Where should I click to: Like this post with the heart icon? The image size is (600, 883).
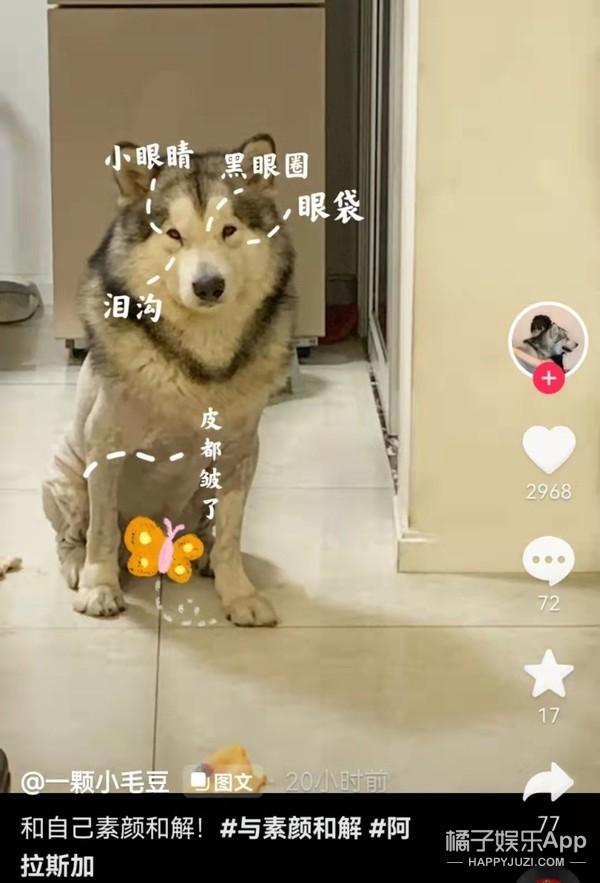pos(549,450)
